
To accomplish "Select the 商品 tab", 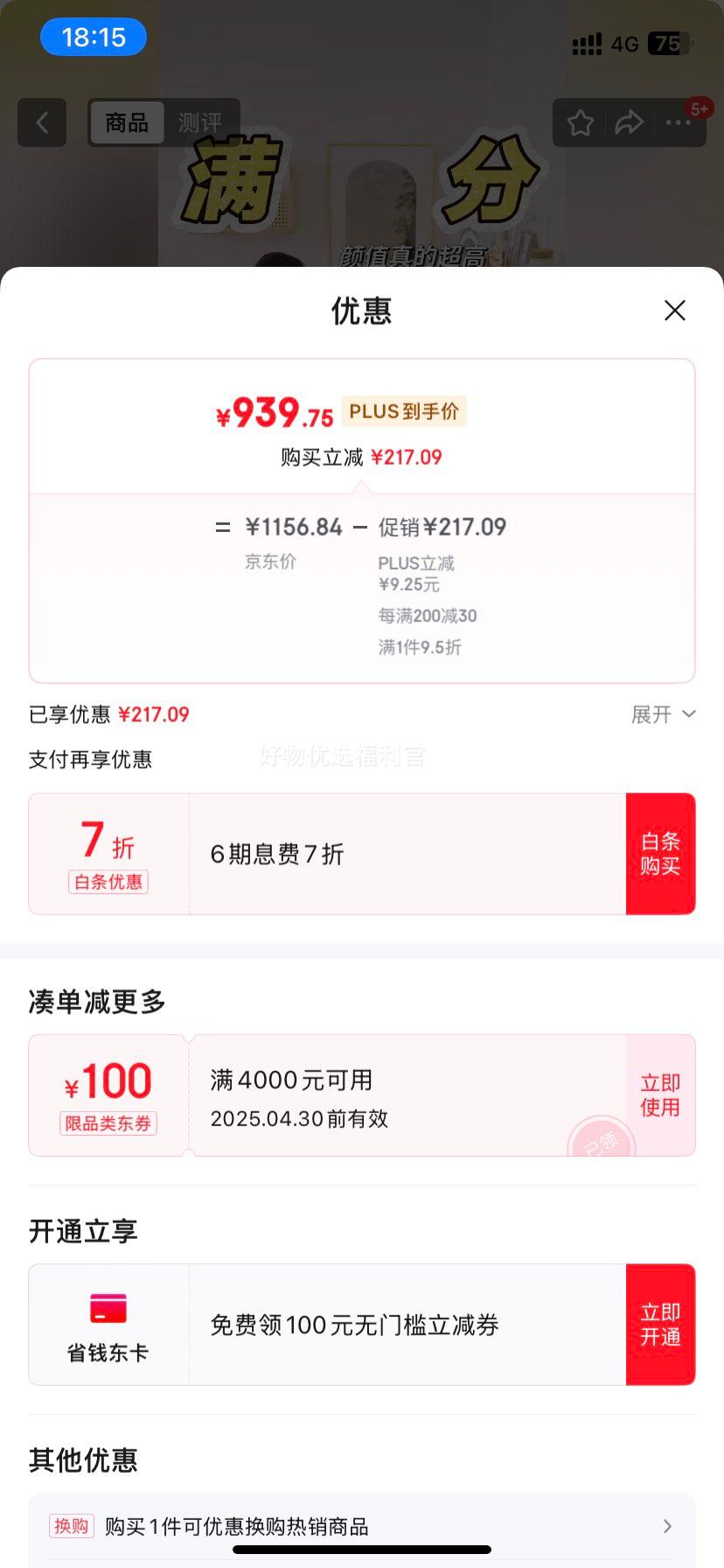I will tap(126, 122).
